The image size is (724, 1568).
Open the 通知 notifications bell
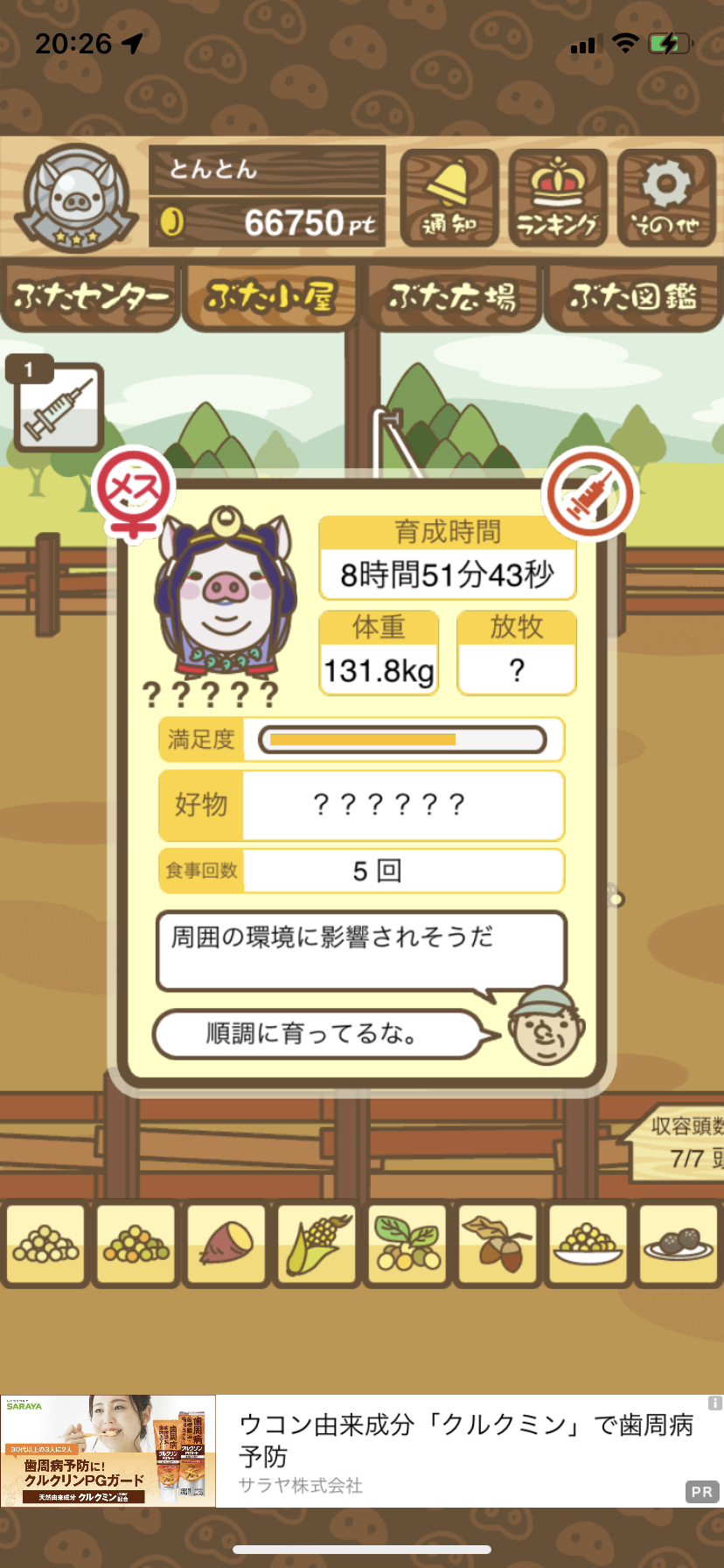pos(449,199)
